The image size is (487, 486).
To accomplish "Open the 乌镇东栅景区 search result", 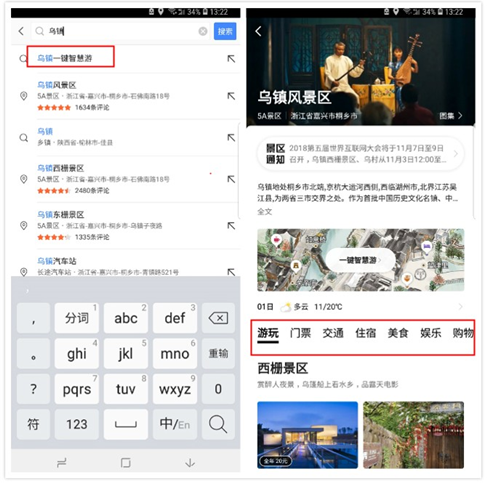I will pyautogui.click(x=126, y=225).
